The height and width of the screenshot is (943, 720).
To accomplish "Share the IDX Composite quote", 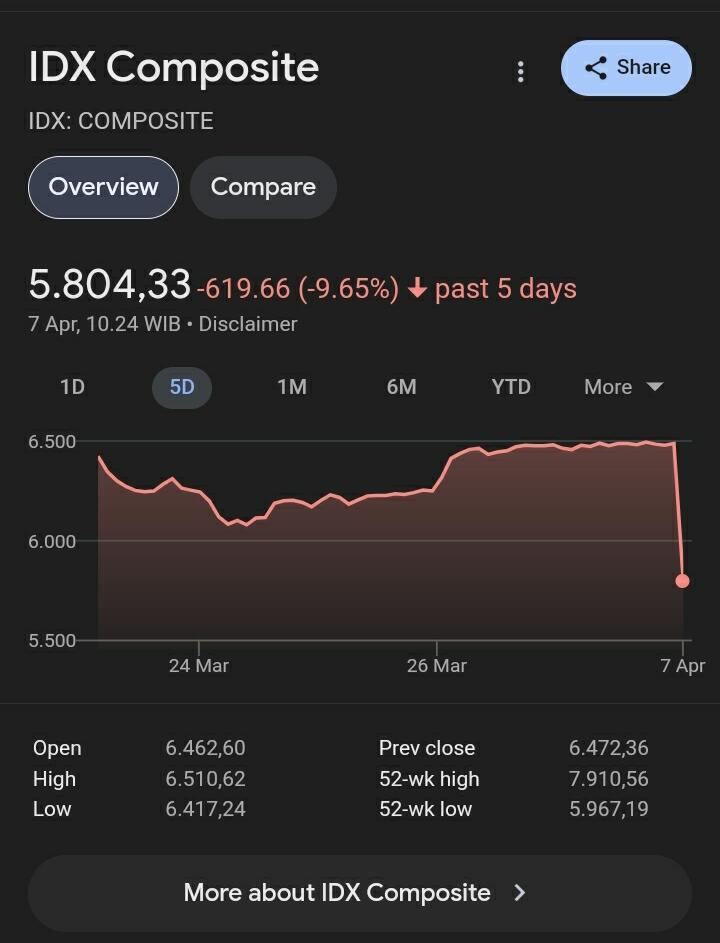I will (626, 68).
